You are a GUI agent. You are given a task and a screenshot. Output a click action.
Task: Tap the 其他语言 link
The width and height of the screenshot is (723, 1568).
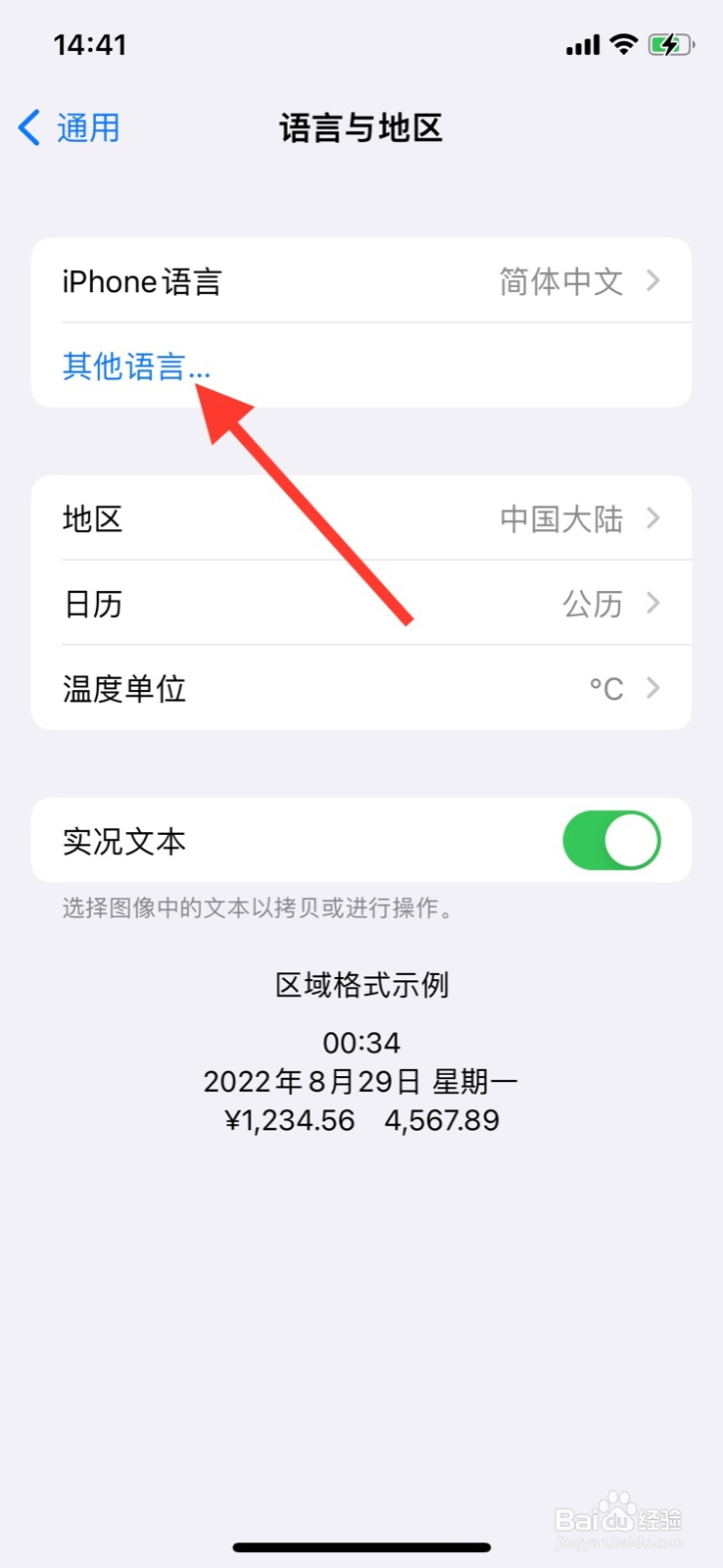pos(135,367)
